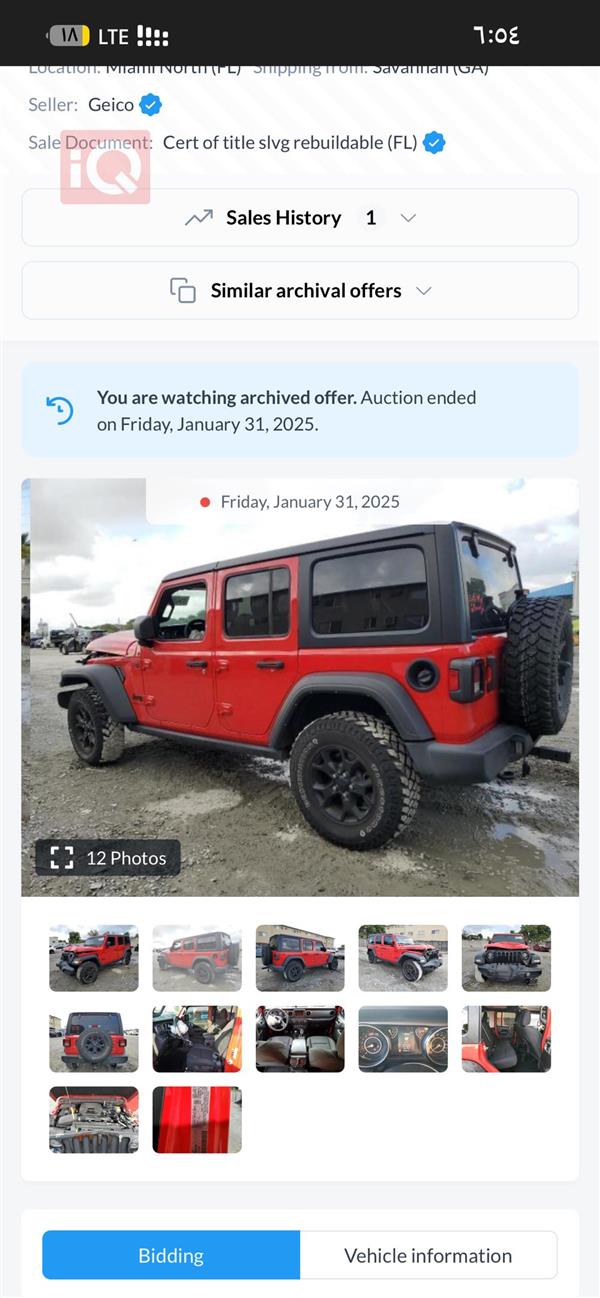View the engine bay thumbnail photo
This screenshot has width=600, height=1298.
94,1120
